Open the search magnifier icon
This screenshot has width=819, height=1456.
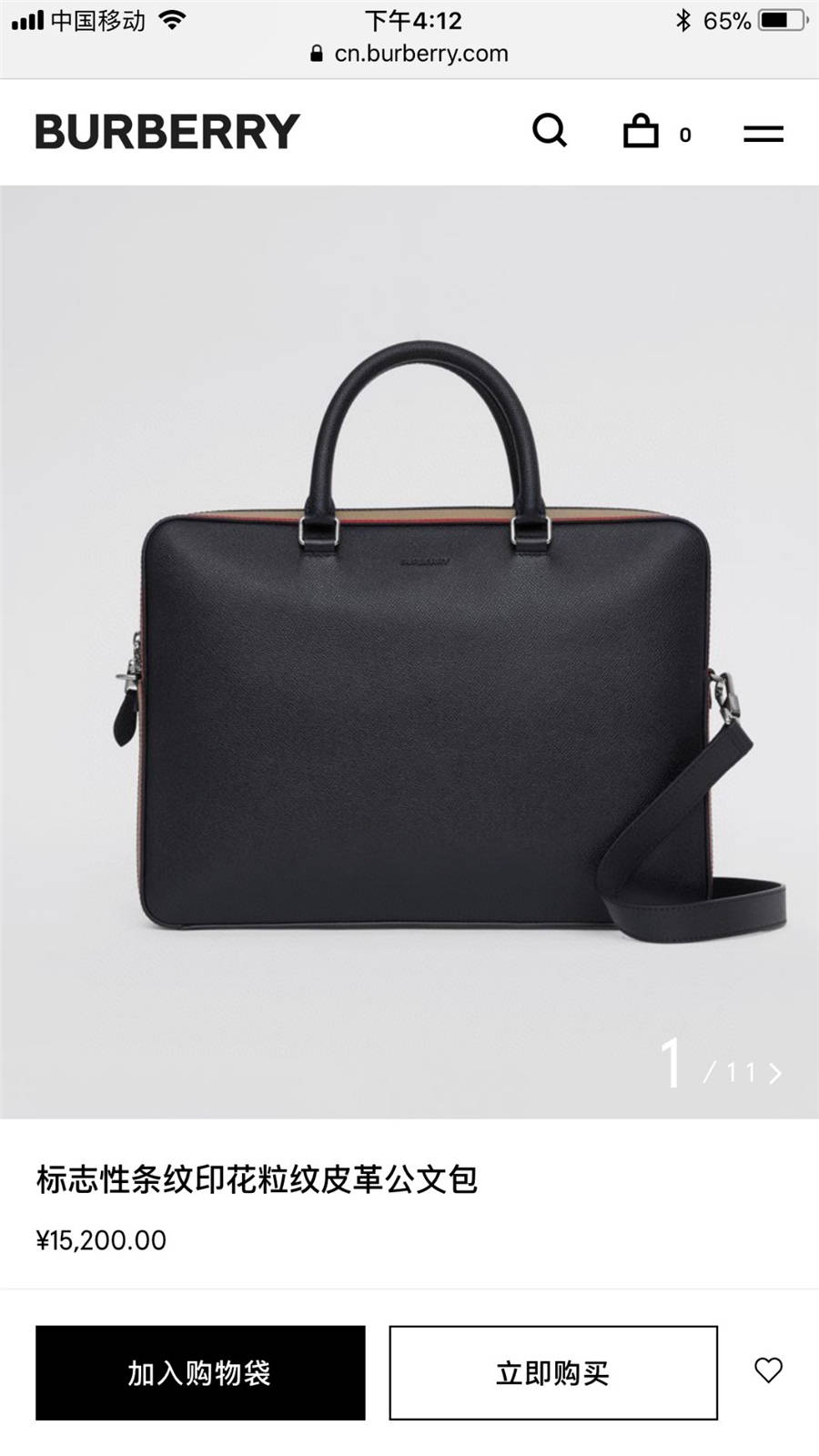(550, 131)
